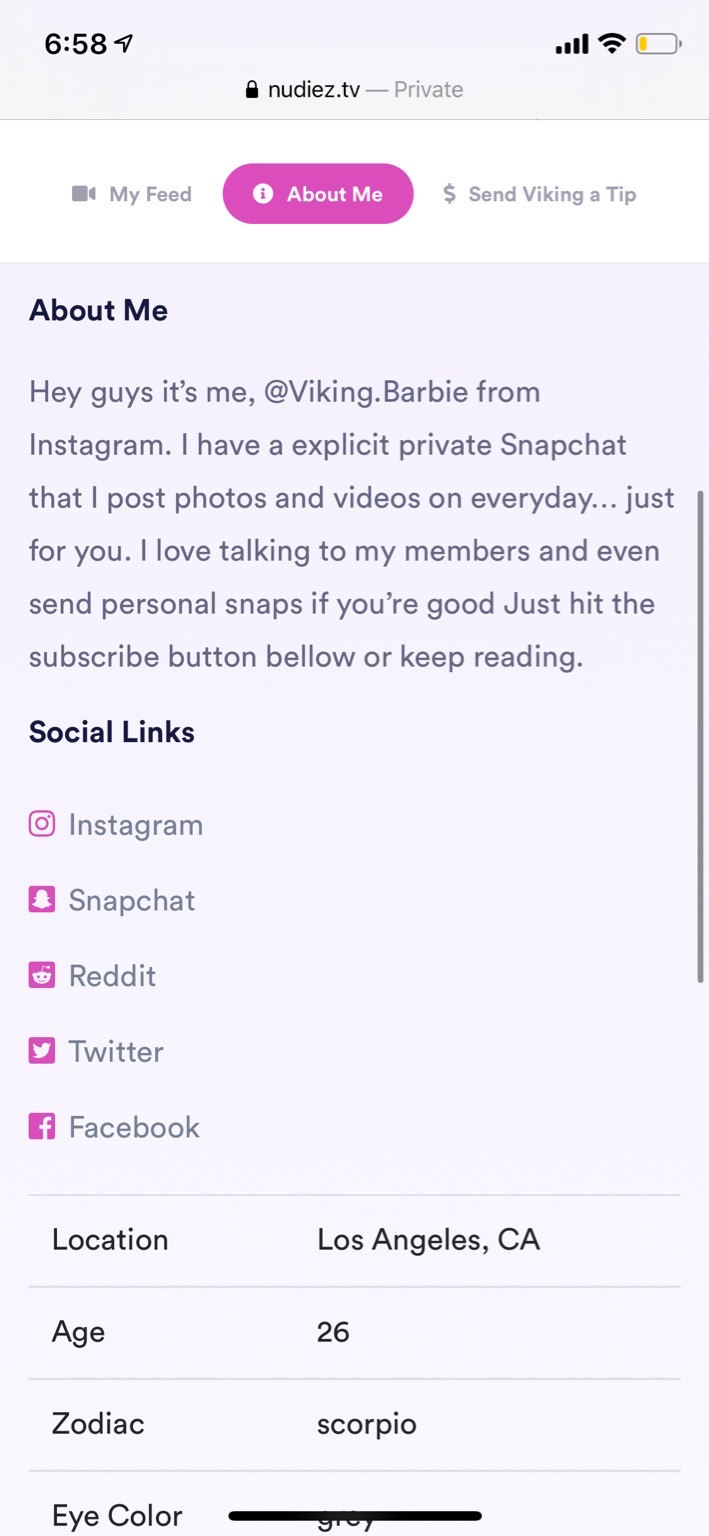The height and width of the screenshot is (1536, 709).
Task: Select the About Me tab
Action: click(318, 194)
